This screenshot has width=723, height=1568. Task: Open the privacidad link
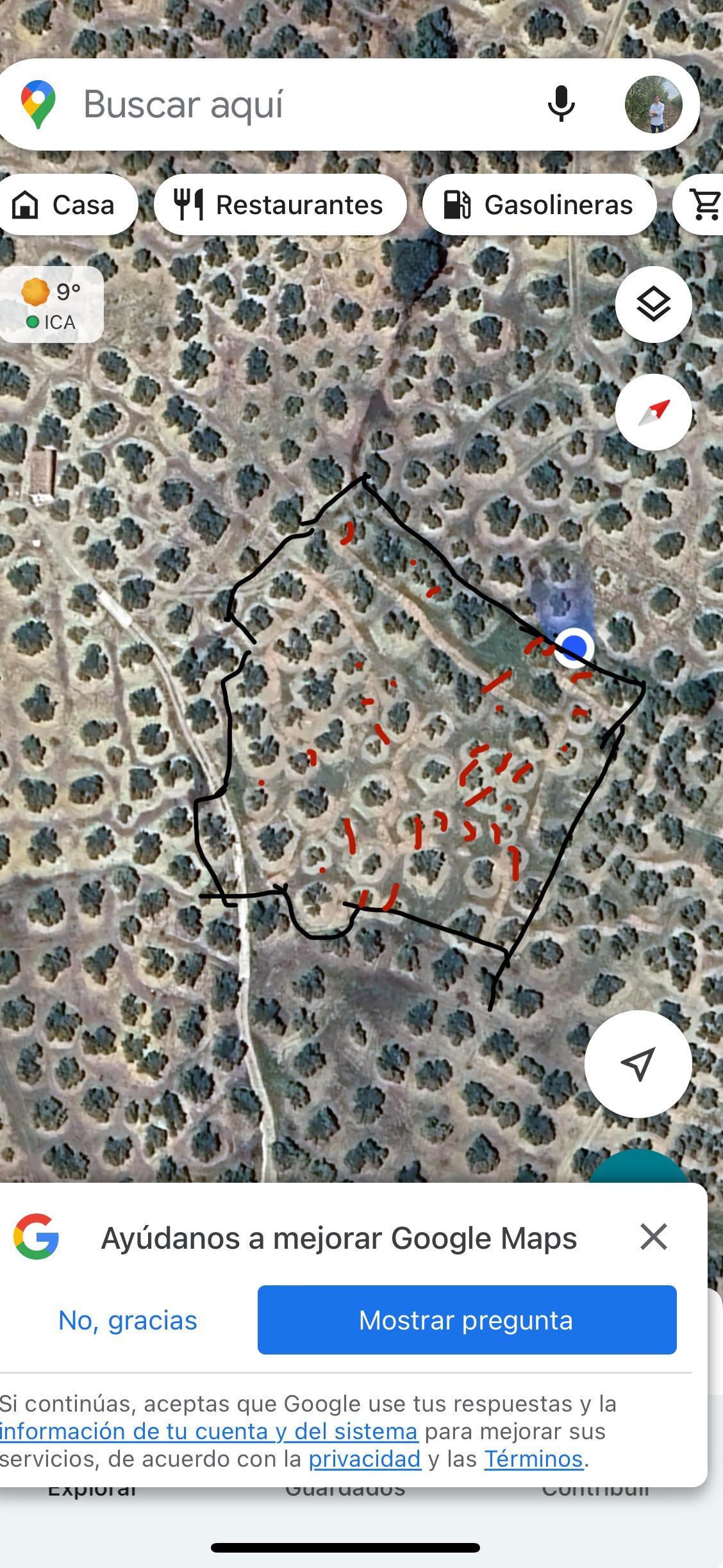pyautogui.click(x=365, y=1459)
